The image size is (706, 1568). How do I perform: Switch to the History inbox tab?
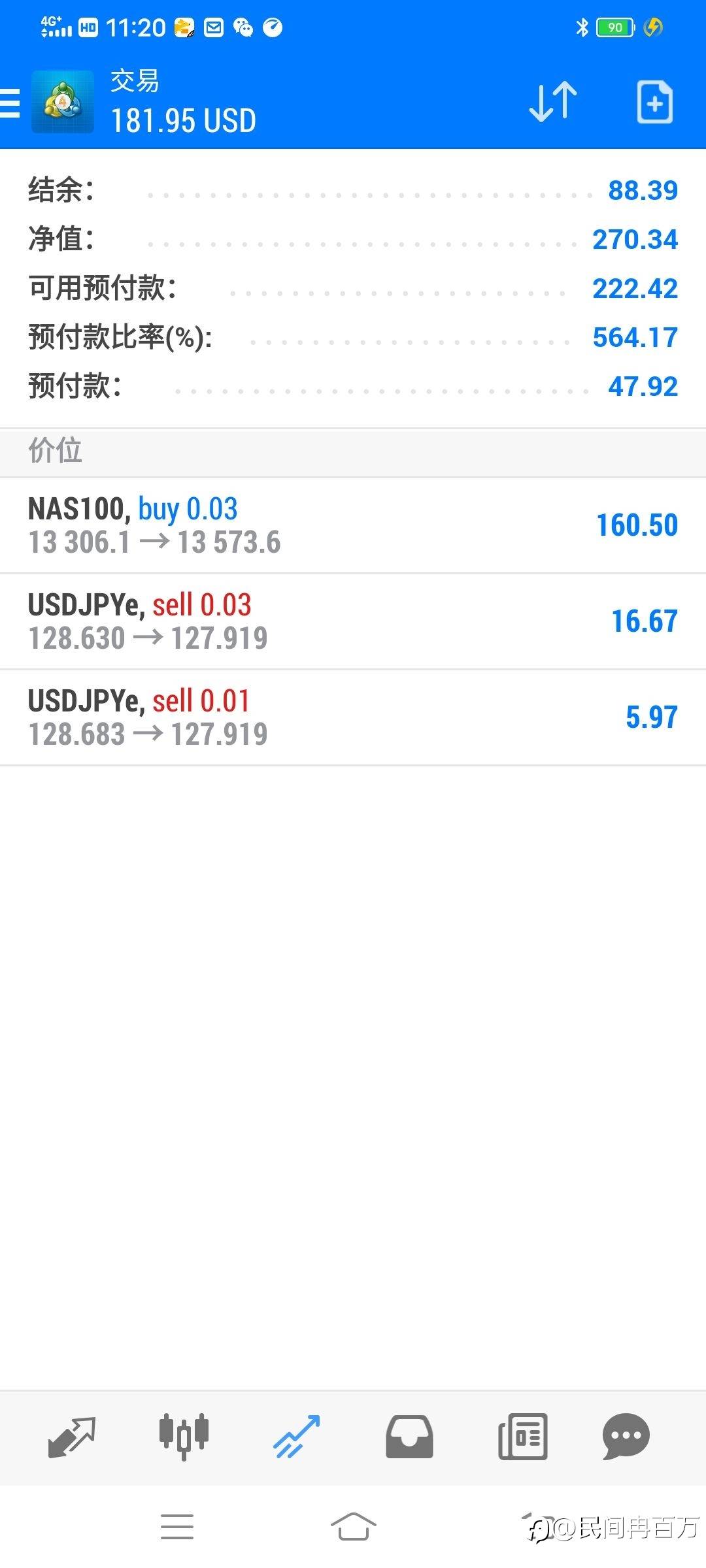(x=409, y=1436)
